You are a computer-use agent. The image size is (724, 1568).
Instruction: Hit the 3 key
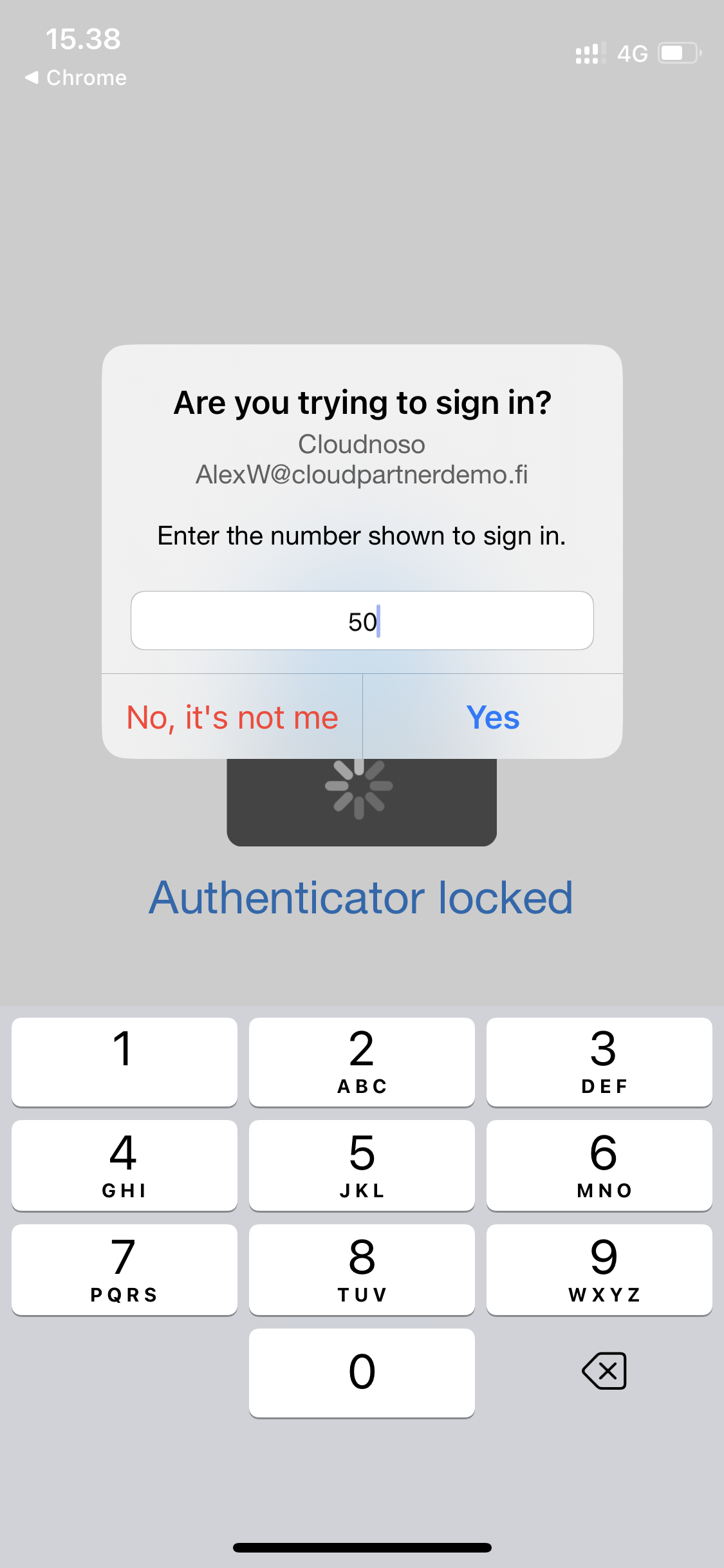pyautogui.click(x=599, y=1061)
